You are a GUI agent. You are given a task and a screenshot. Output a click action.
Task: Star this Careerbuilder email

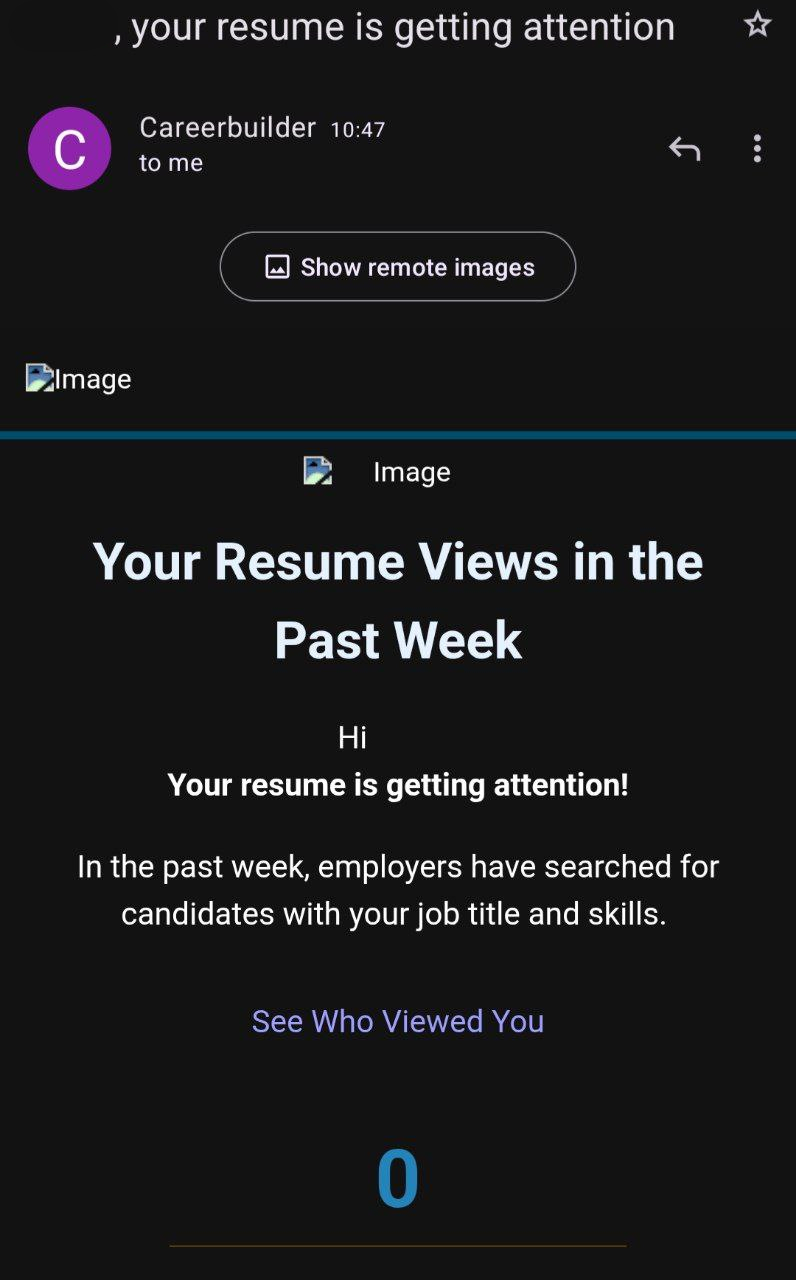pos(757,25)
